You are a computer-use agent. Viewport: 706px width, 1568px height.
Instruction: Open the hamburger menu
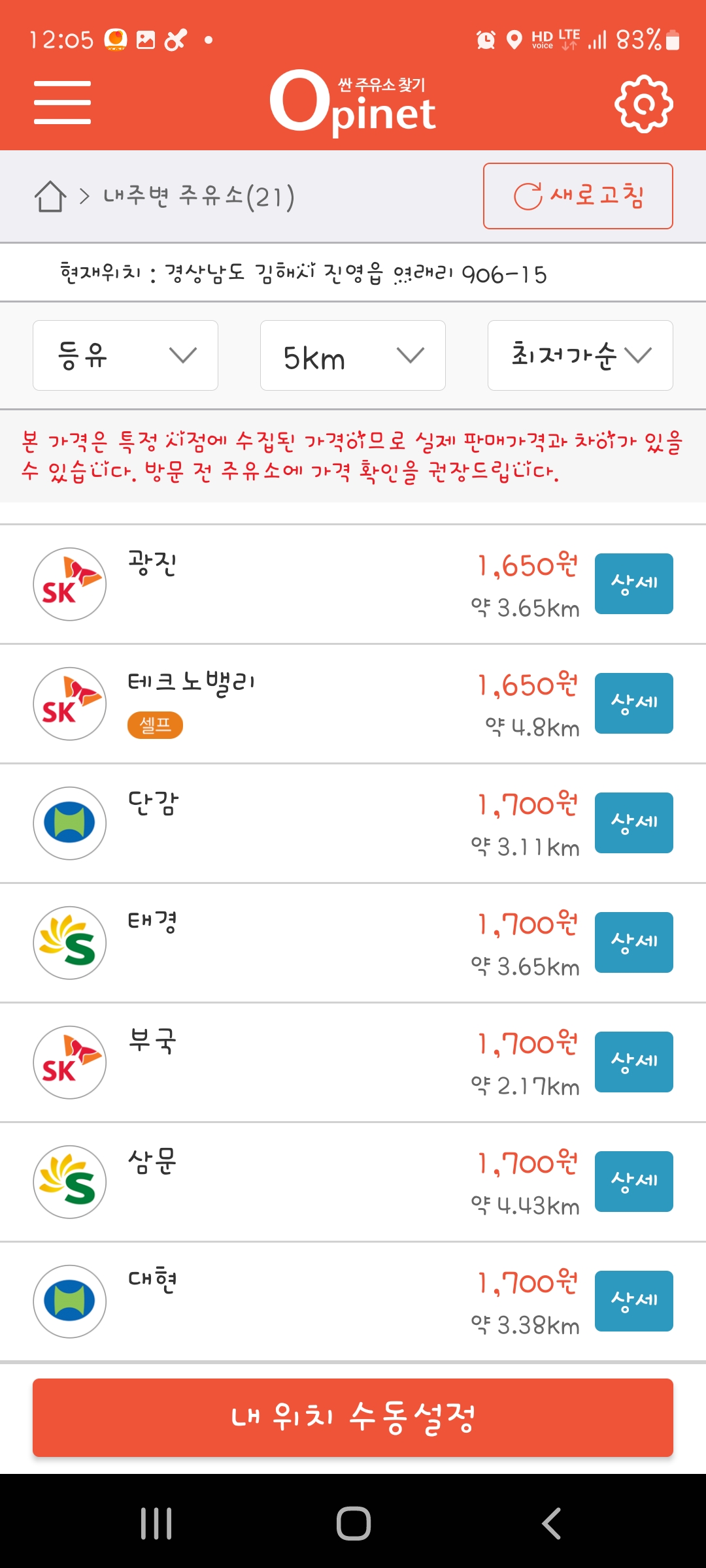coord(62,103)
